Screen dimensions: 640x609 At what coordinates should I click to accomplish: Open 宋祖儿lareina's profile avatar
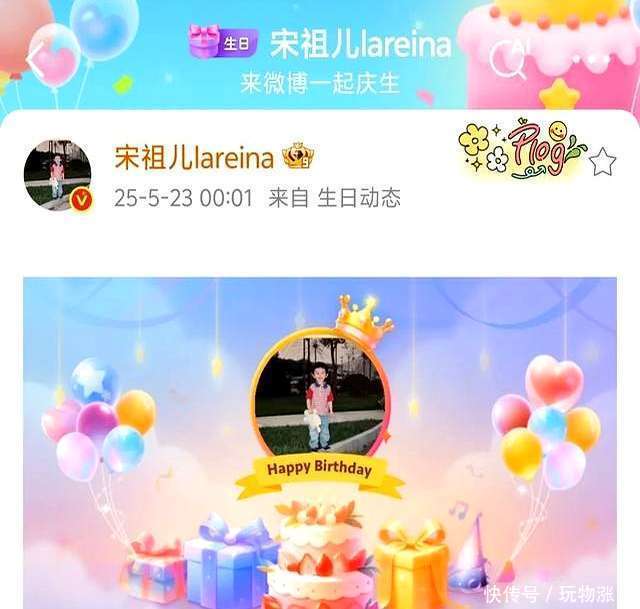click(58, 175)
